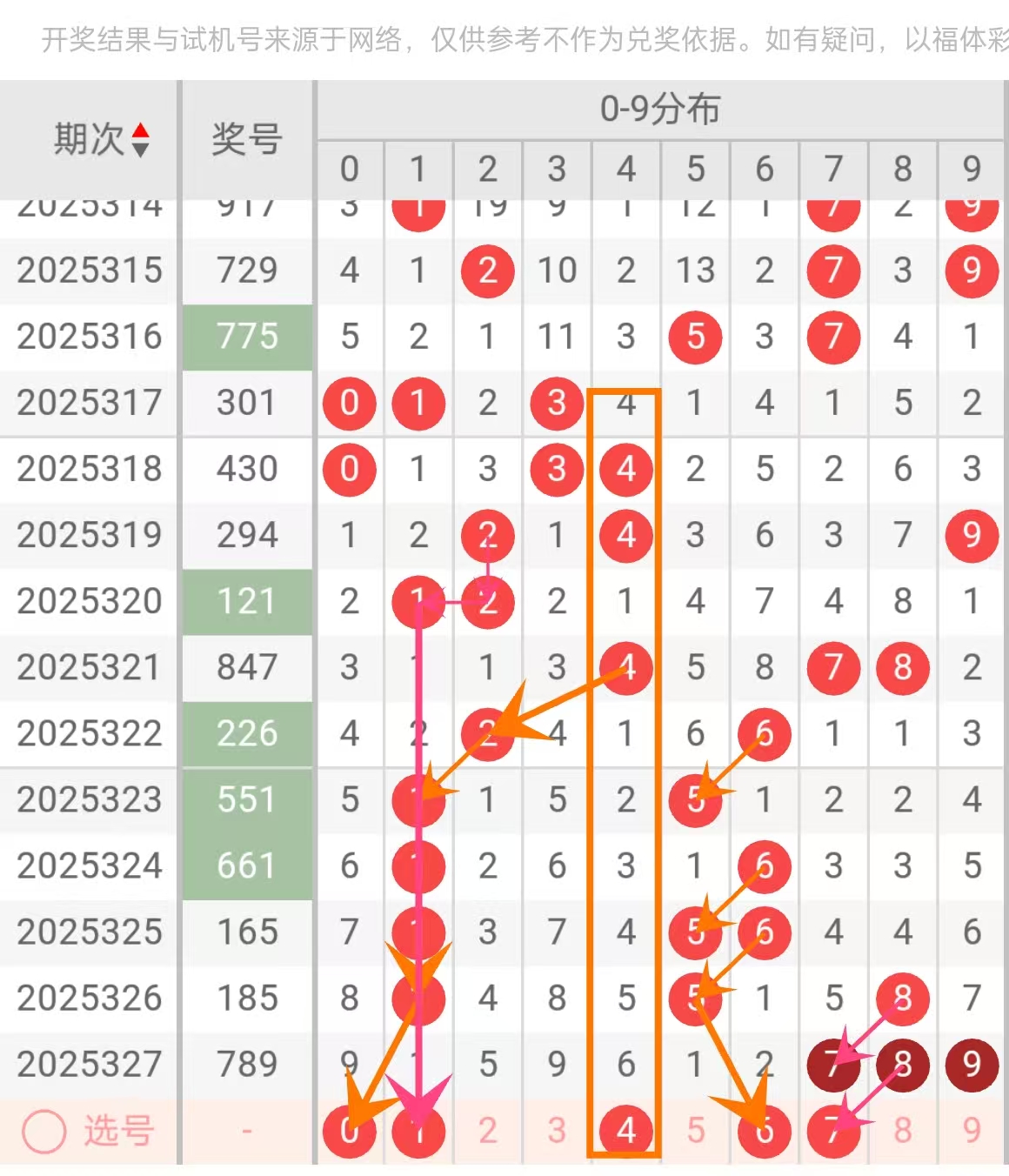1009x1176 pixels.
Task: Tap the 选号 circle
Action: pyautogui.click(x=43, y=1131)
